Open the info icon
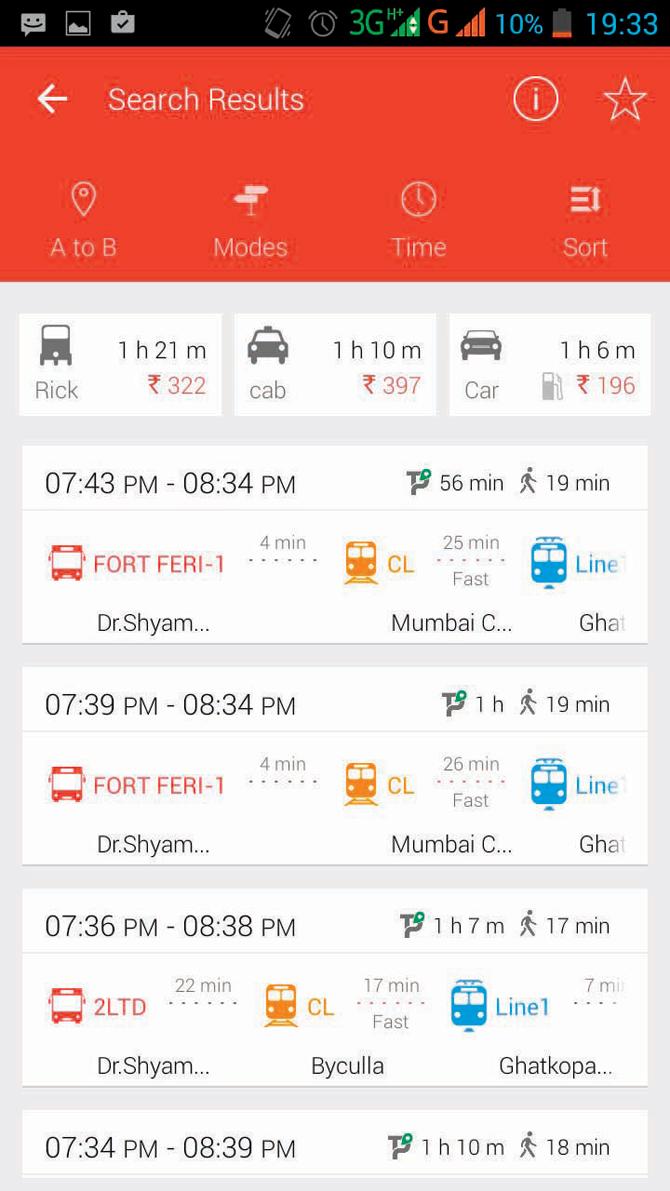The image size is (670, 1191). (536, 99)
